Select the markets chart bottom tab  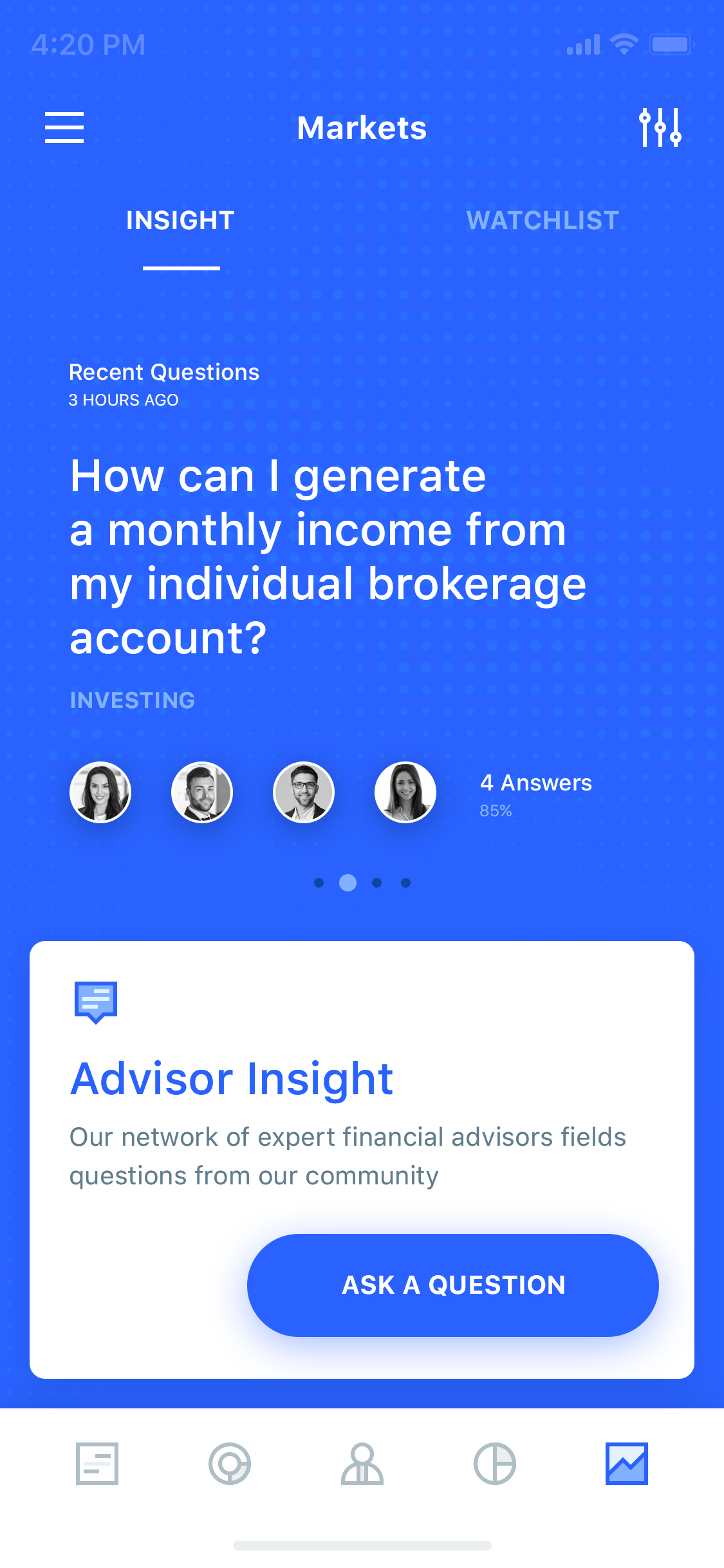point(627,1463)
